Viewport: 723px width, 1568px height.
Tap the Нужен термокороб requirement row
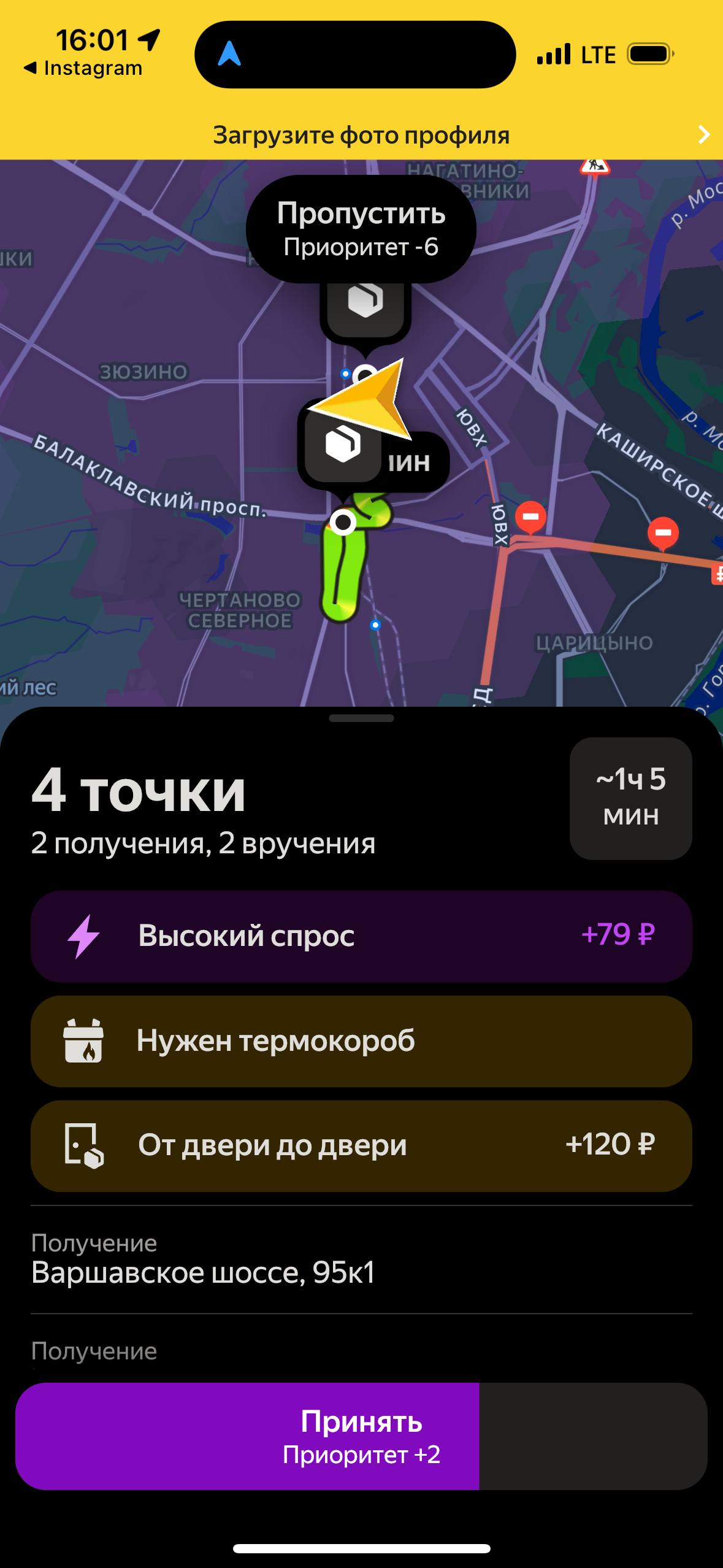pyautogui.click(x=361, y=1041)
